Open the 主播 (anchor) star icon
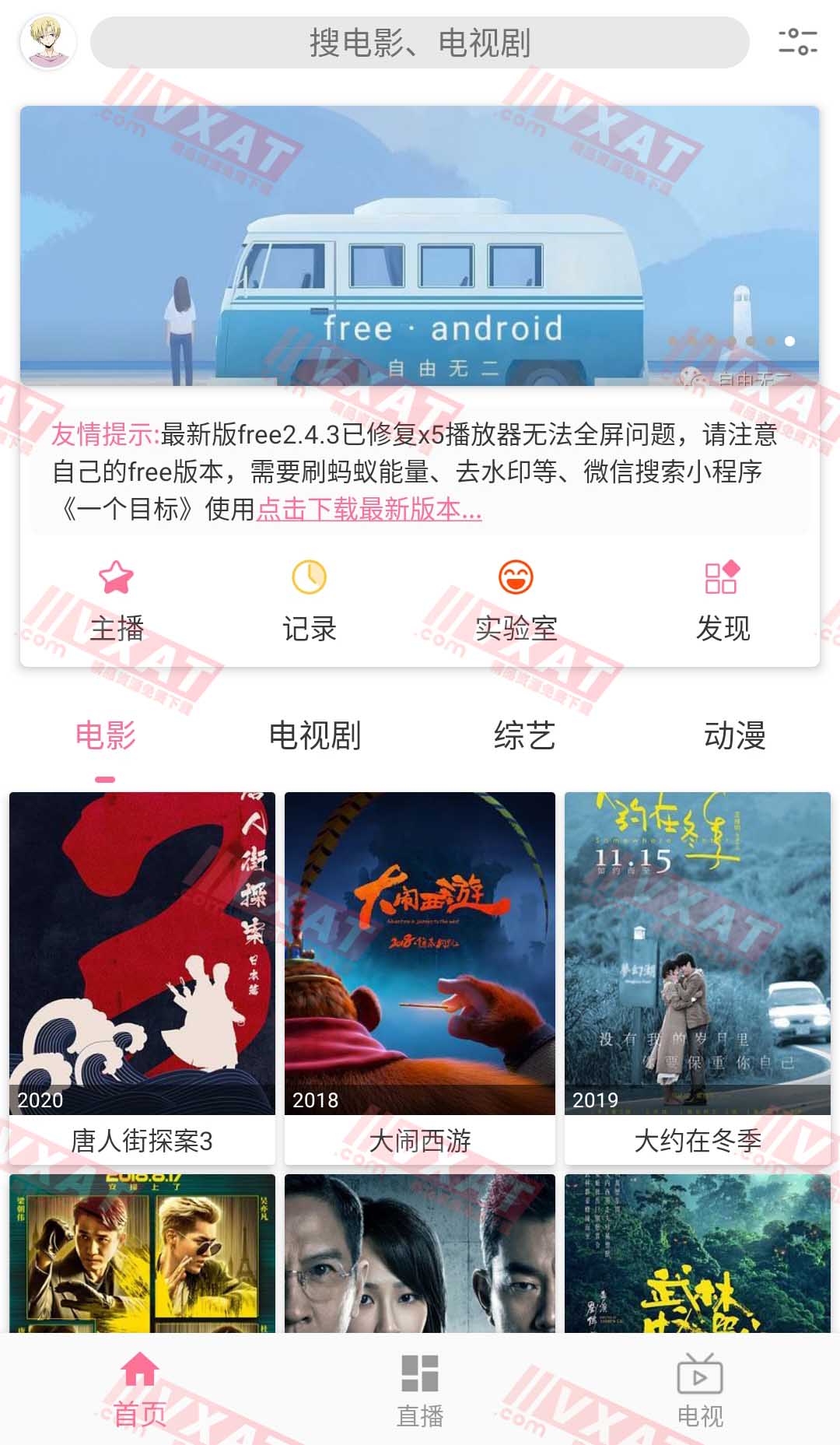Screen dimensions: 840x1445 point(115,579)
